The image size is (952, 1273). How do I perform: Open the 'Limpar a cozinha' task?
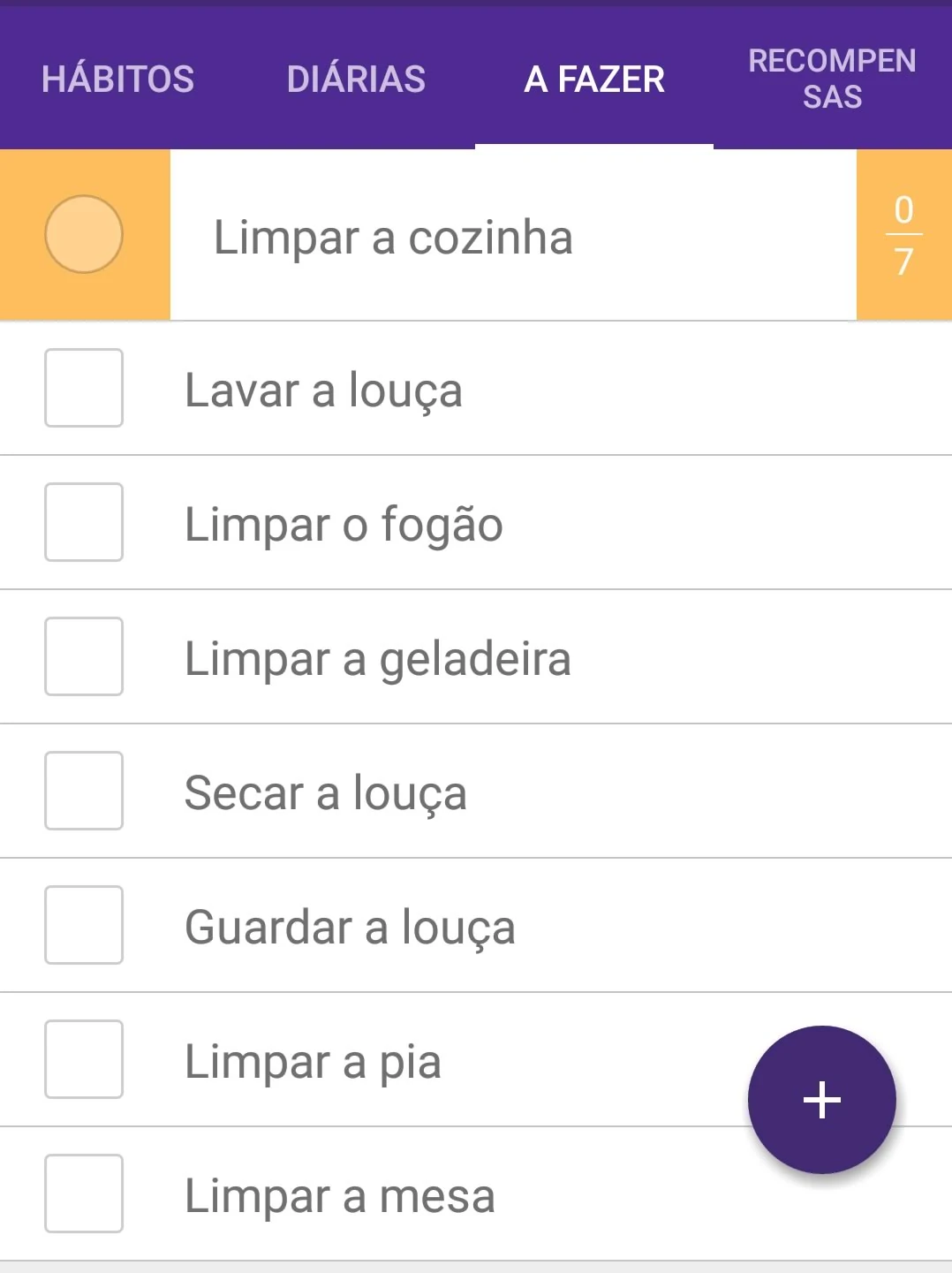(x=512, y=237)
